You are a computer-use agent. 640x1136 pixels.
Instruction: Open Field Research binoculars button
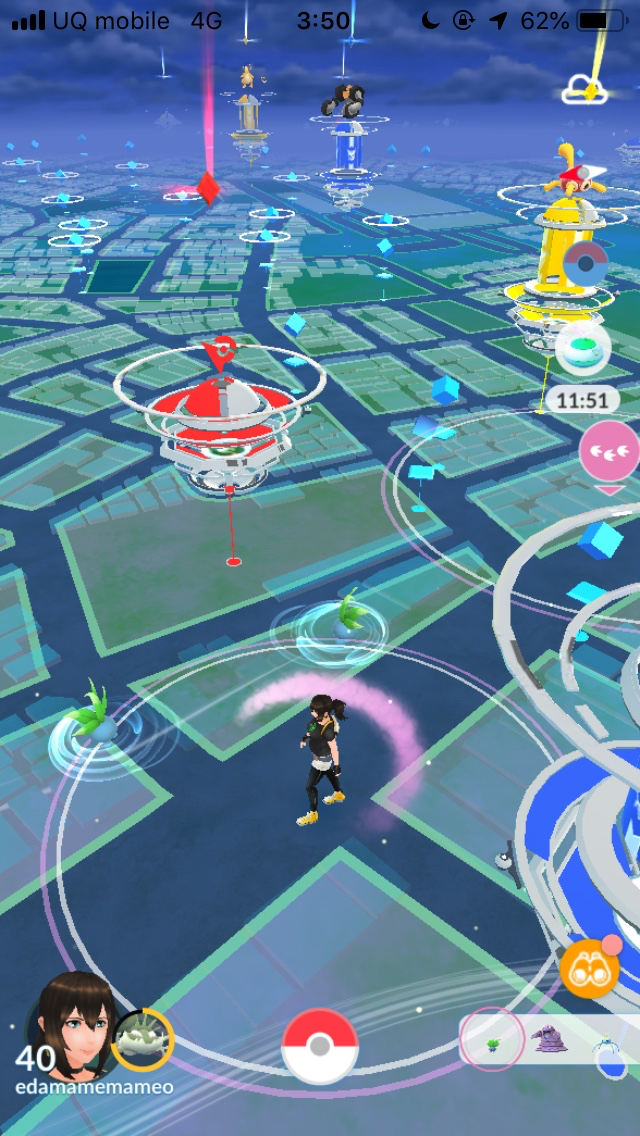589,968
